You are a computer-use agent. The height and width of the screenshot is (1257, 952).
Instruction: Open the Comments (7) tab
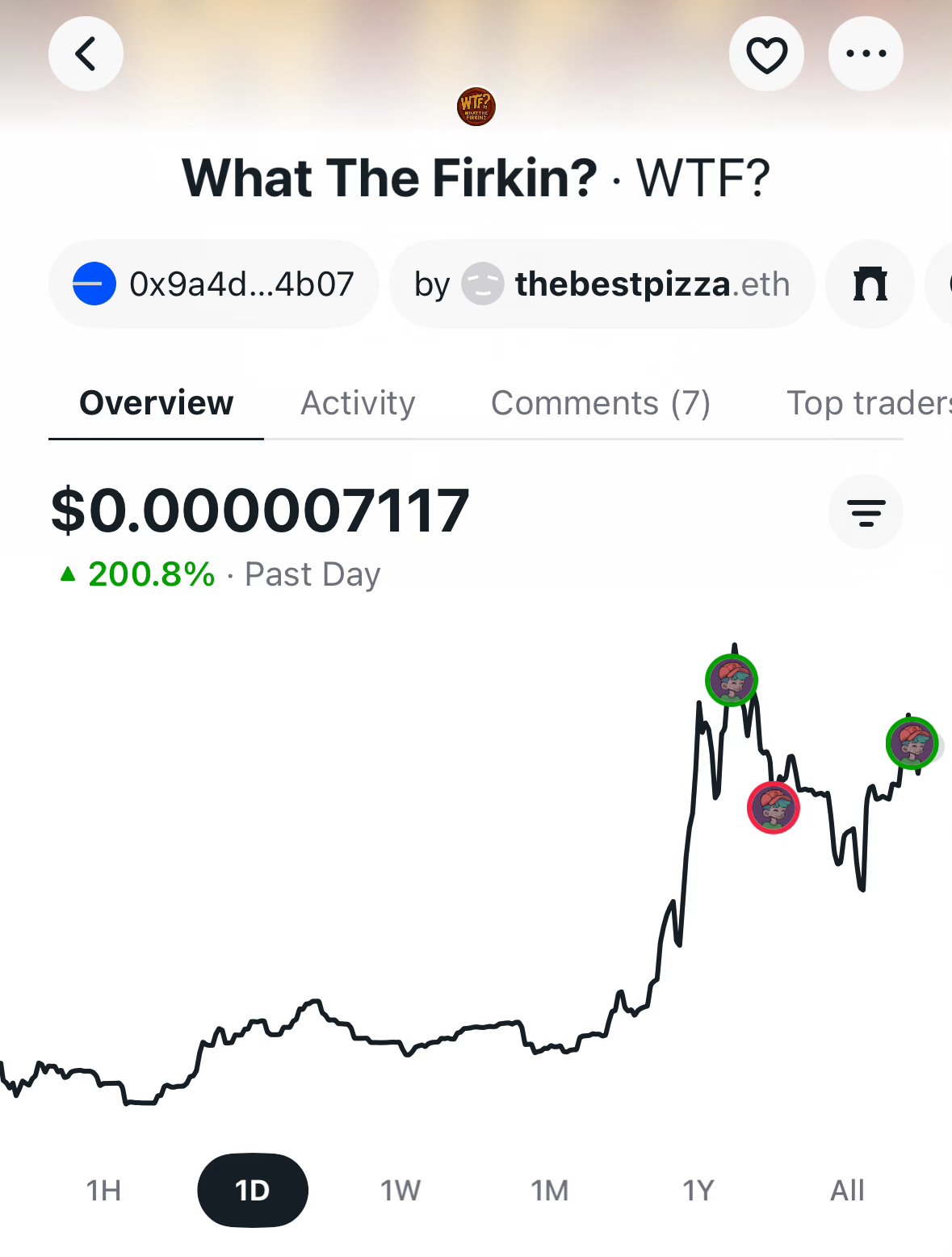[601, 402]
